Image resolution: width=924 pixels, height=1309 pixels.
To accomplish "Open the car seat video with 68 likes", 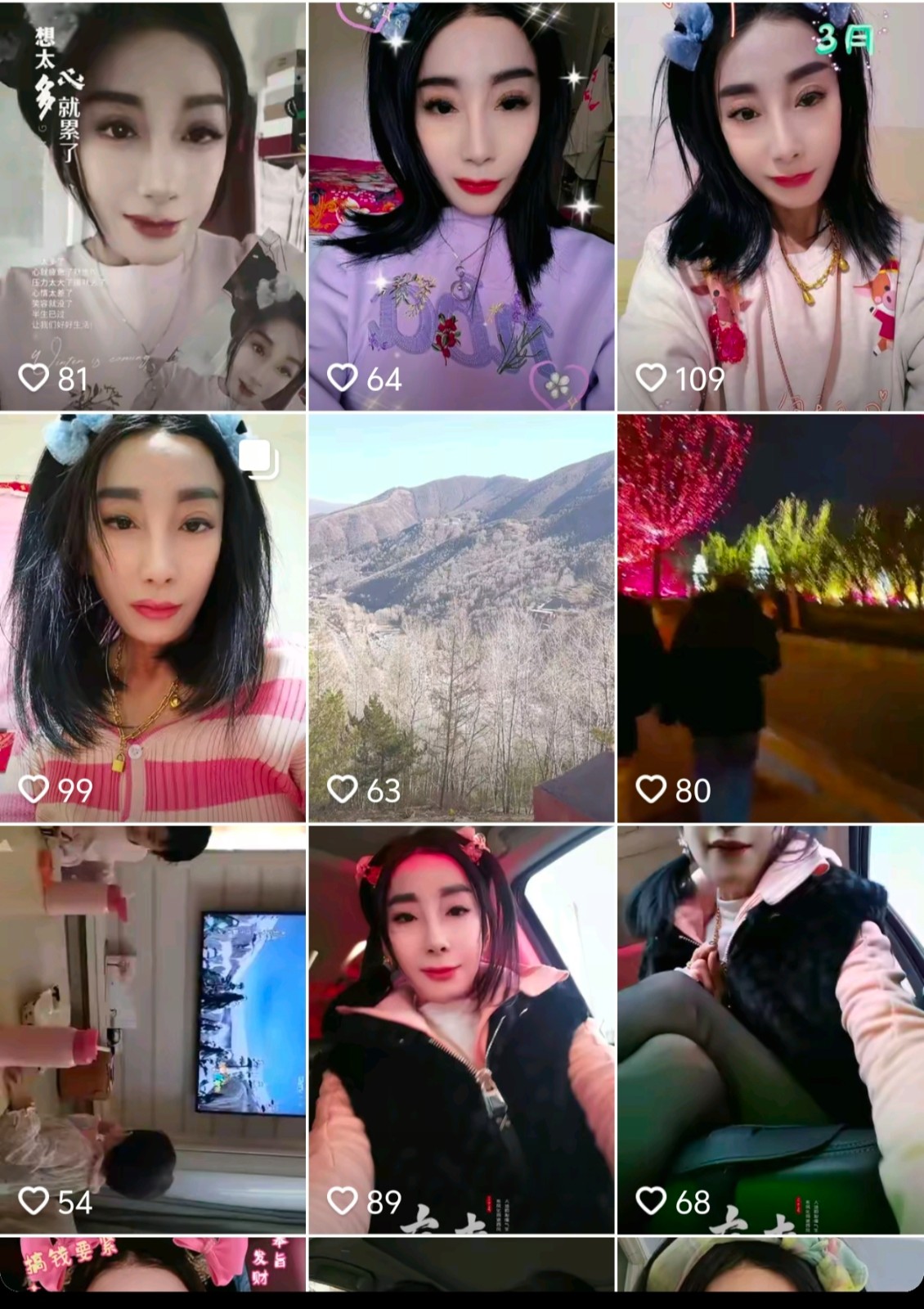I will click(x=770, y=1029).
